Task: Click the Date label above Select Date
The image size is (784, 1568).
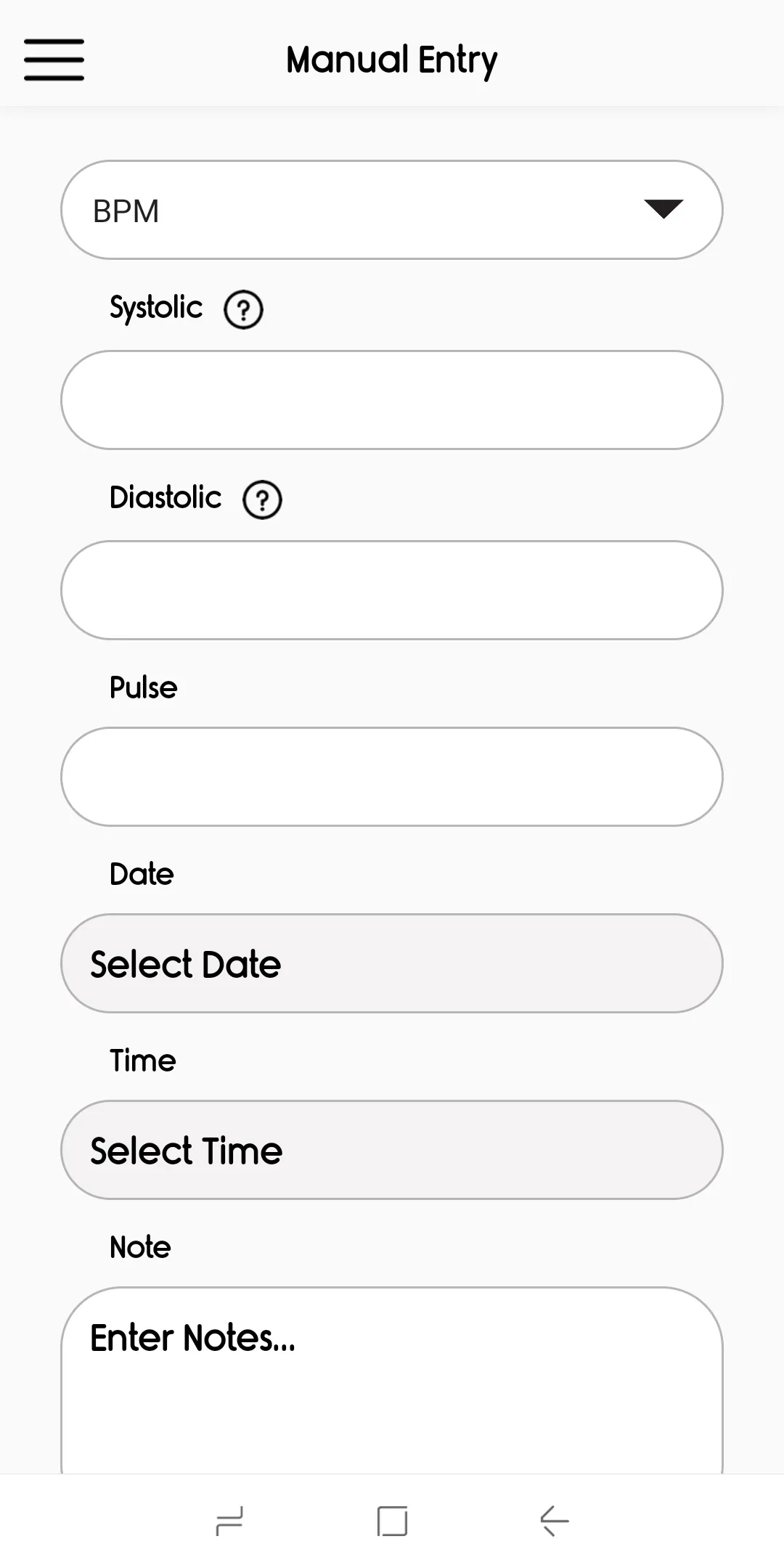Action: [x=141, y=873]
